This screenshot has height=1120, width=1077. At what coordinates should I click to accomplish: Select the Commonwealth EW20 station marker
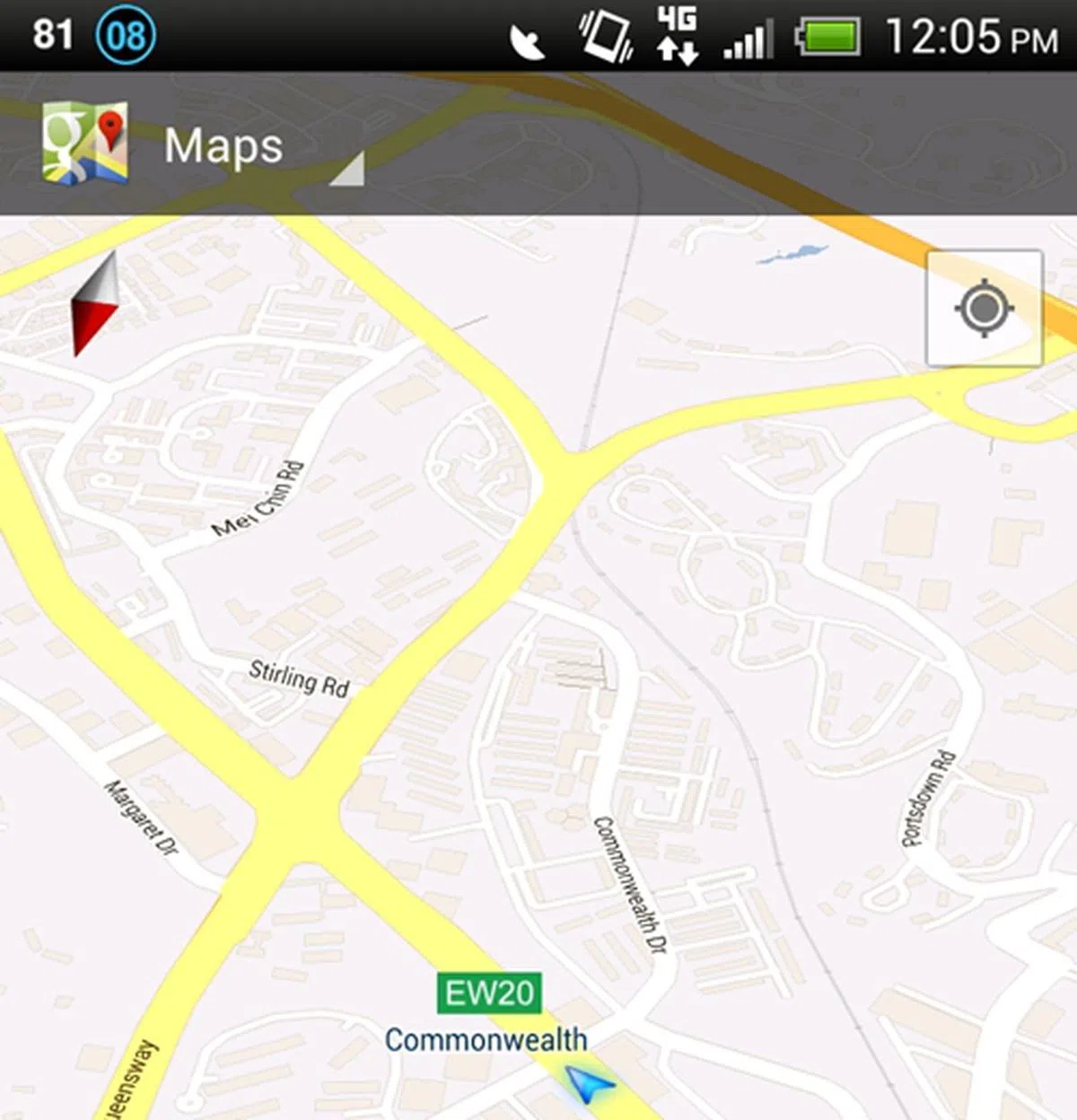click(489, 993)
